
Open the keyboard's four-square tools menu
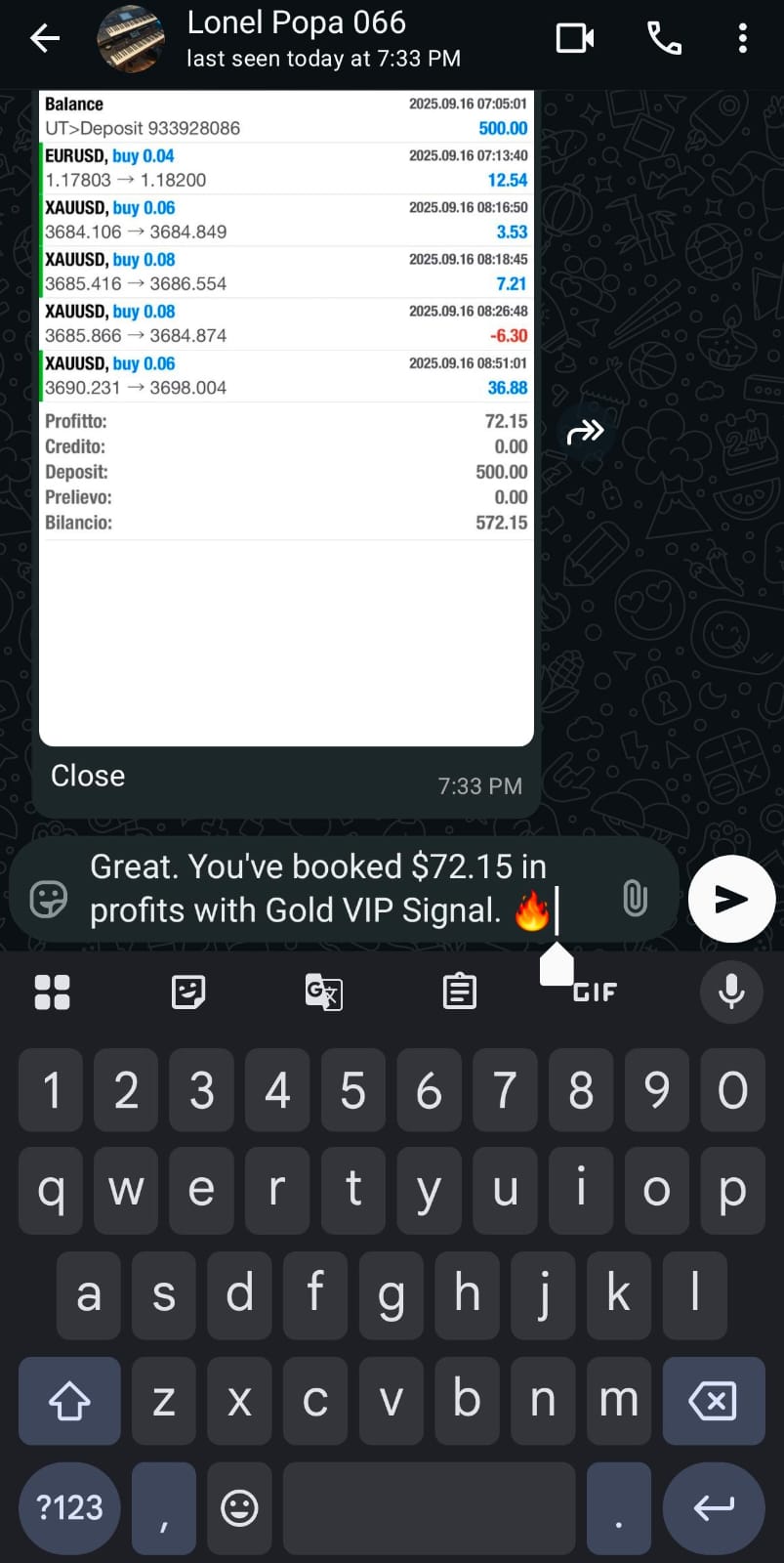53,993
